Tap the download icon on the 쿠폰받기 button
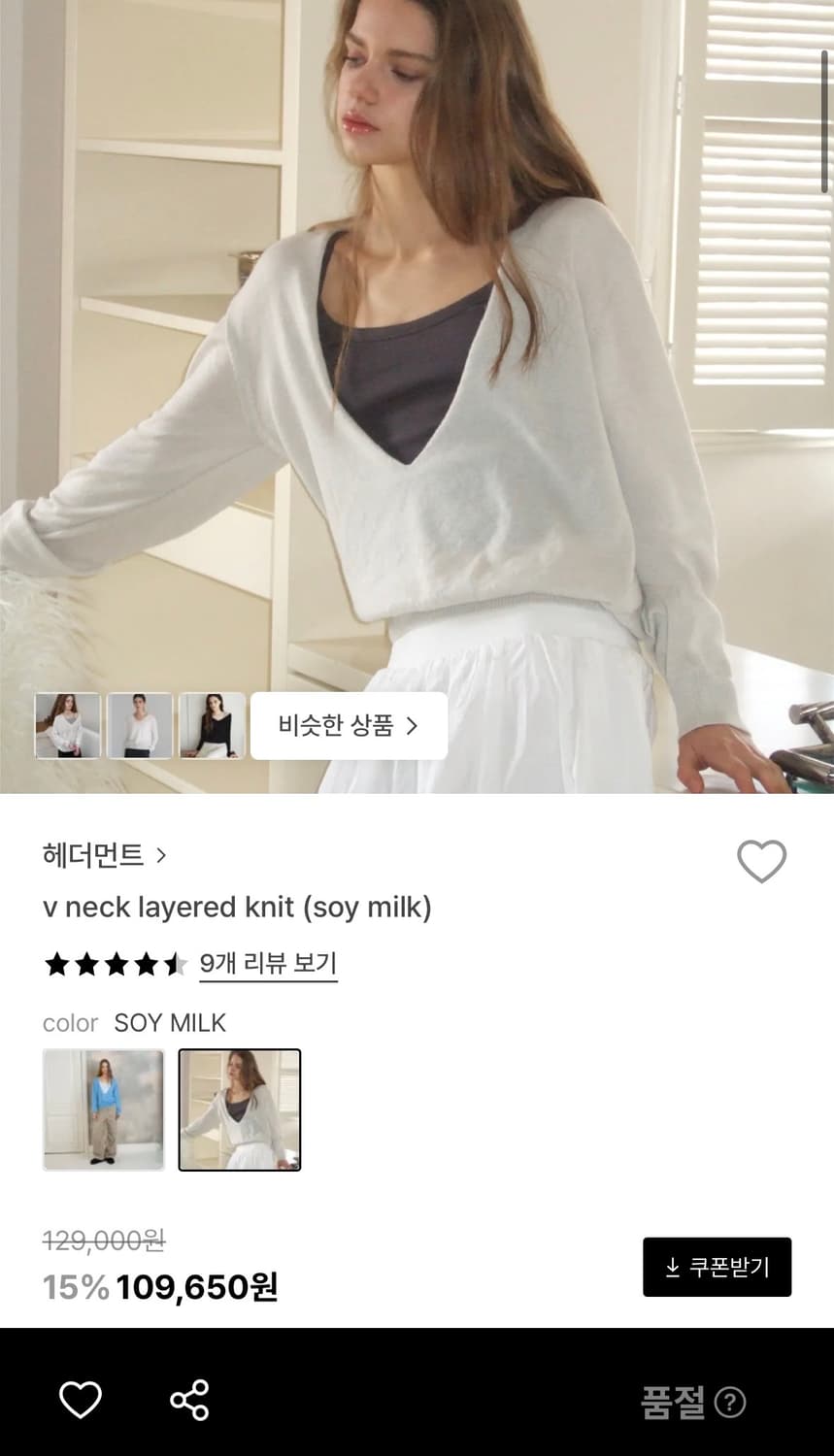Screen dimensions: 834x1456 672,1266
